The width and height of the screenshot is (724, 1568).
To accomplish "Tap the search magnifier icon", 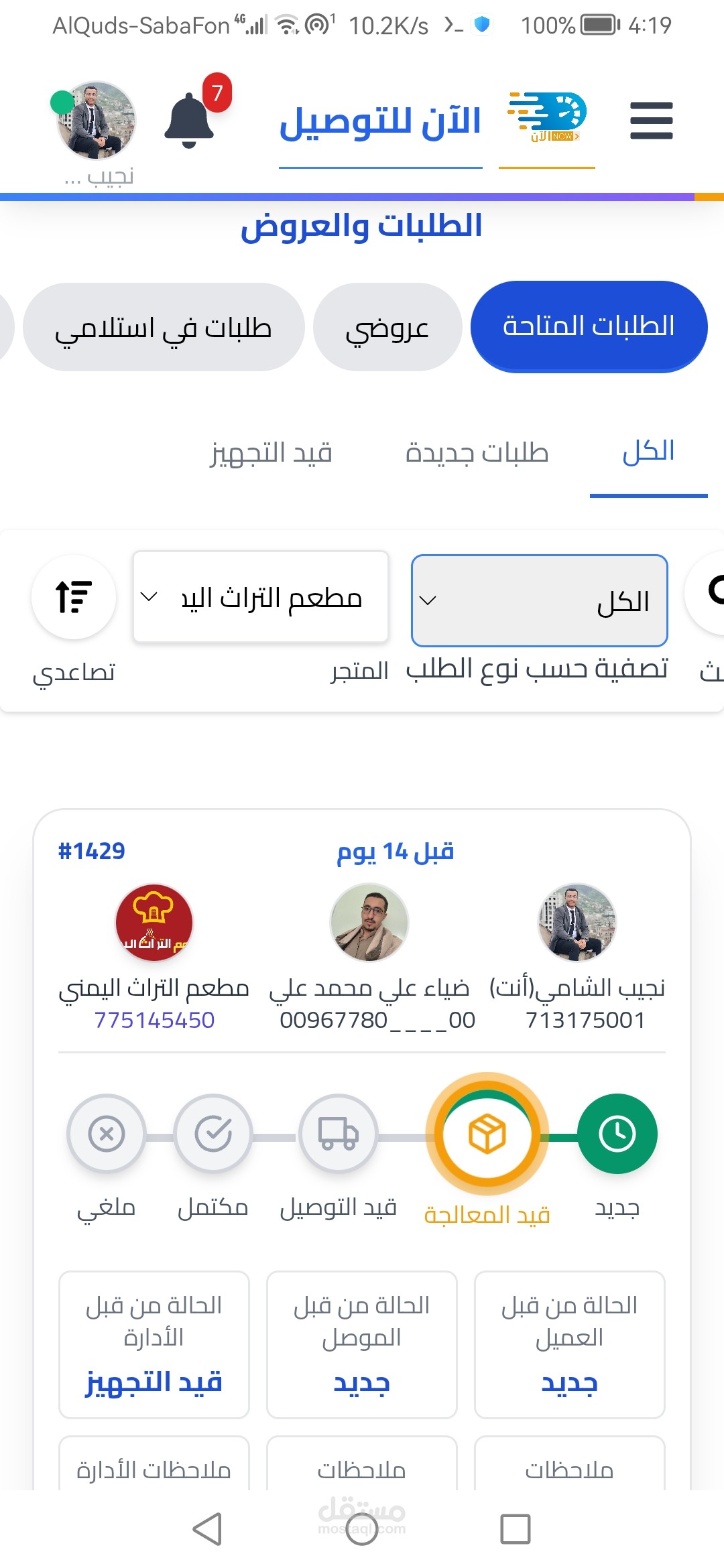I will 714,596.
